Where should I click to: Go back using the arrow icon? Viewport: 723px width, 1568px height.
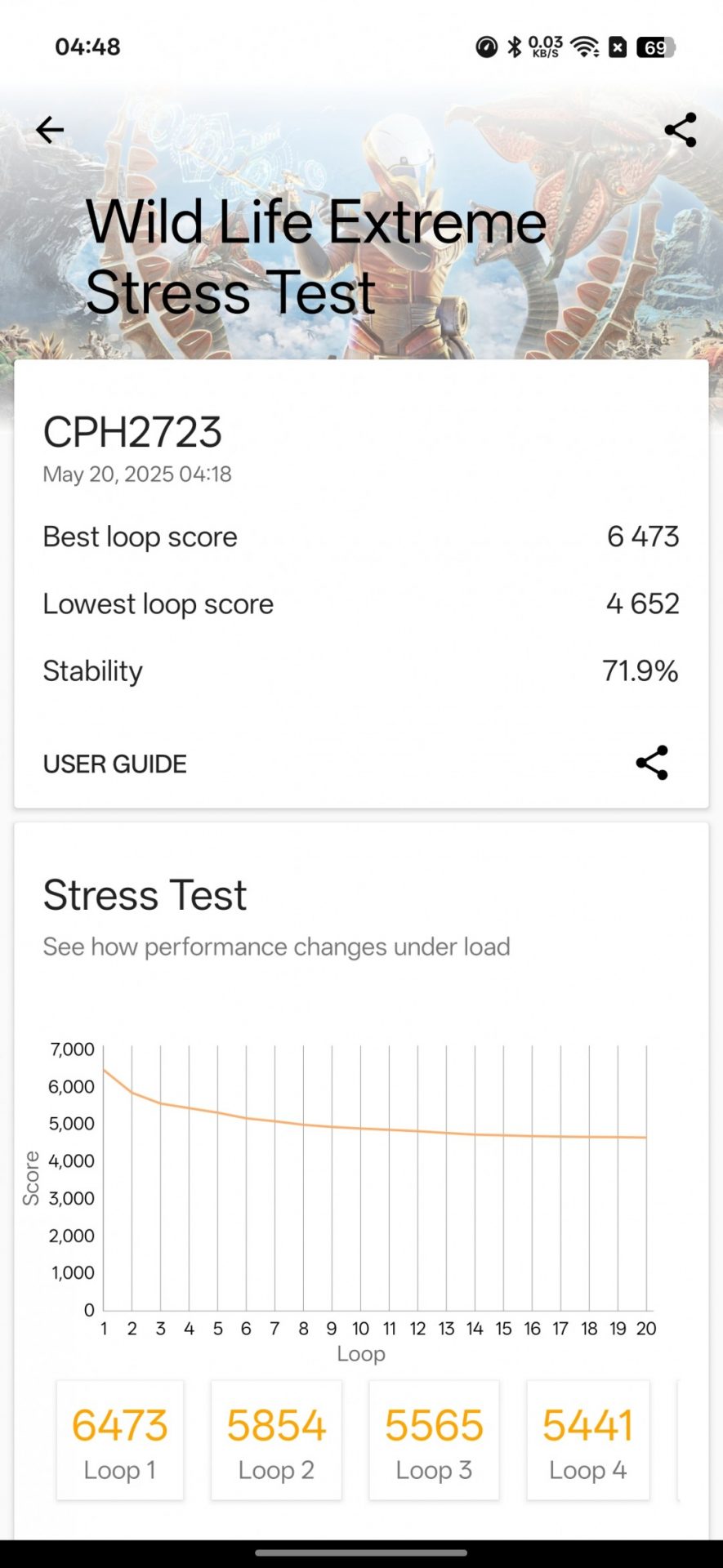(x=50, y=130)
